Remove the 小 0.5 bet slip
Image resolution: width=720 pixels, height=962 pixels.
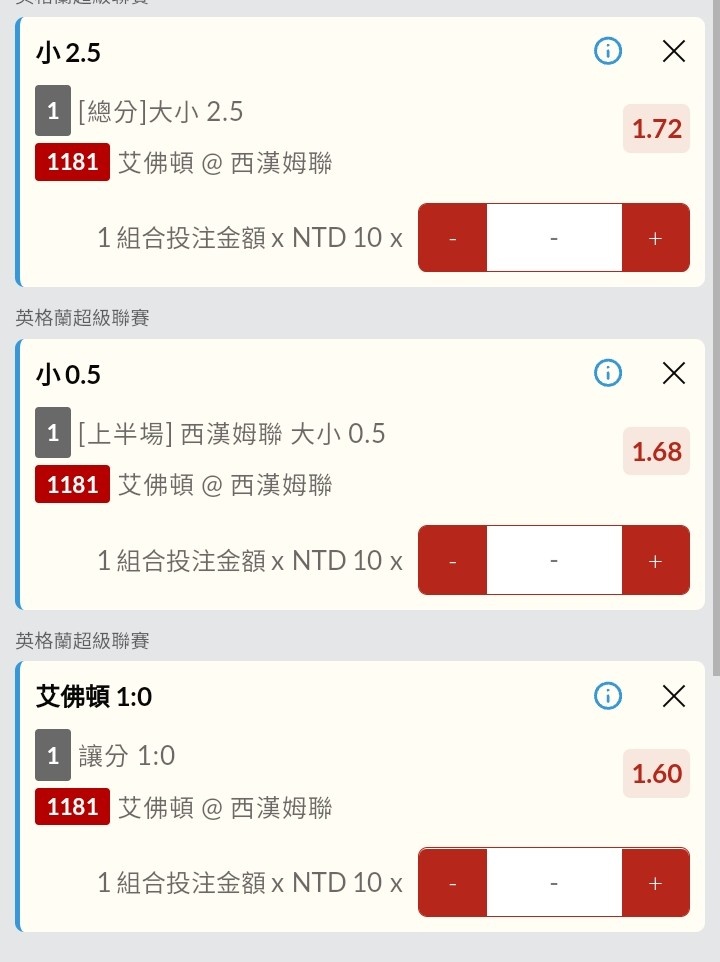[x=674, y=373]
